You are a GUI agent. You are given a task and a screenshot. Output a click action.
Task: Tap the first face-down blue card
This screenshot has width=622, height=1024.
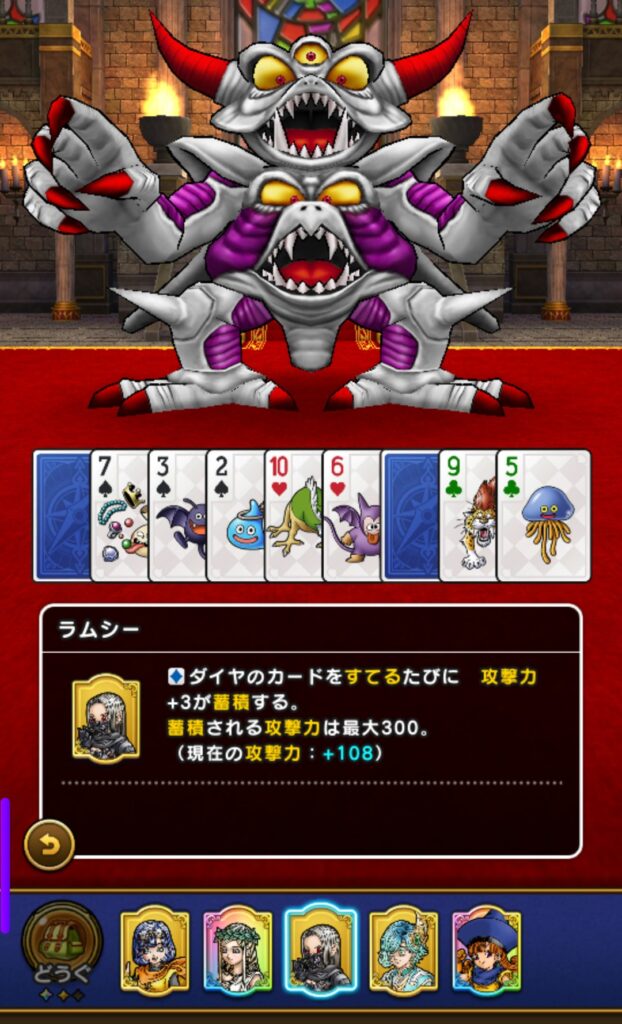pos(61,516)
